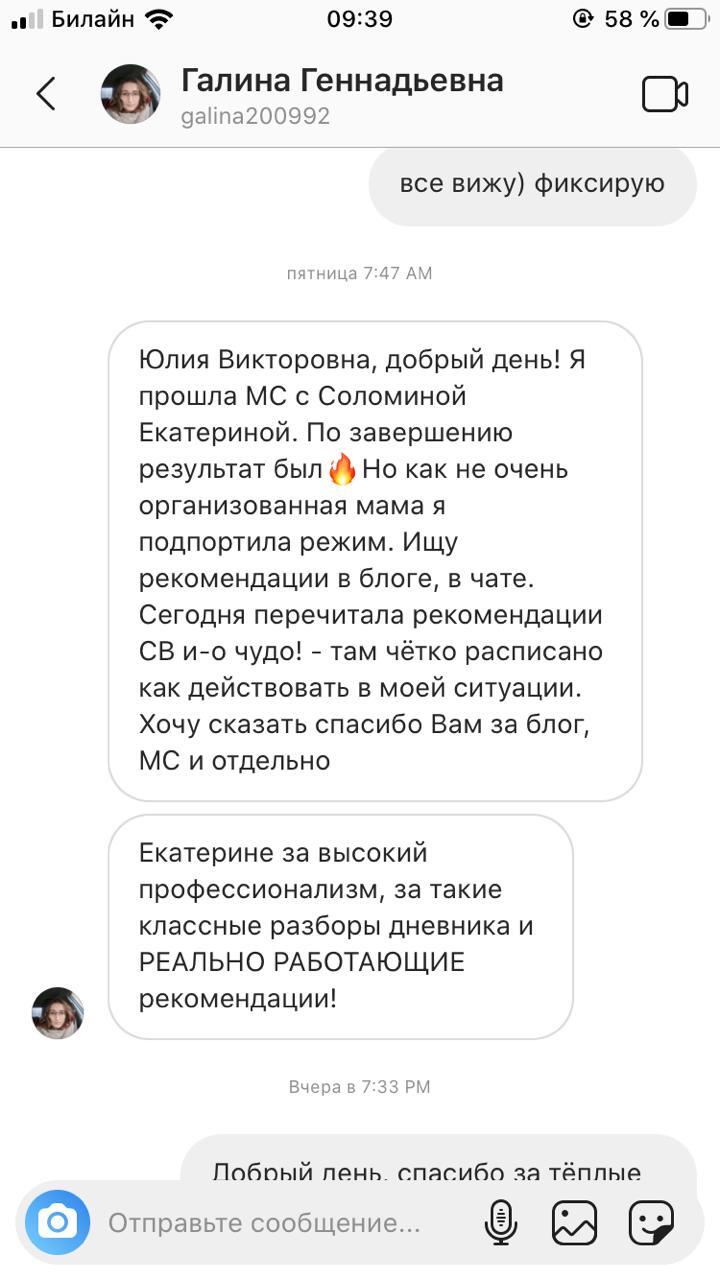Open Галина Геннадьевна's profile from header
720x1280 pixels.
[x=340, y=94]
